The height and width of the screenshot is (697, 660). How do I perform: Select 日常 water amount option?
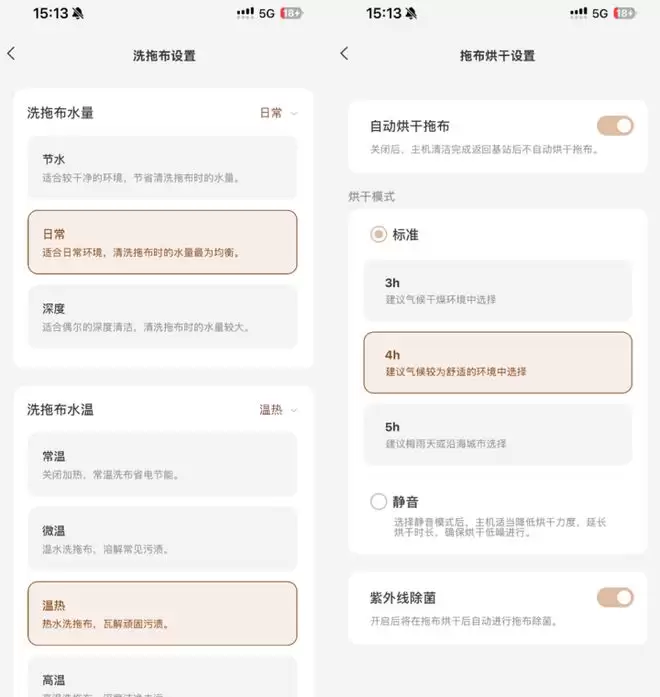pyautogui.click(x=162, y=242)
